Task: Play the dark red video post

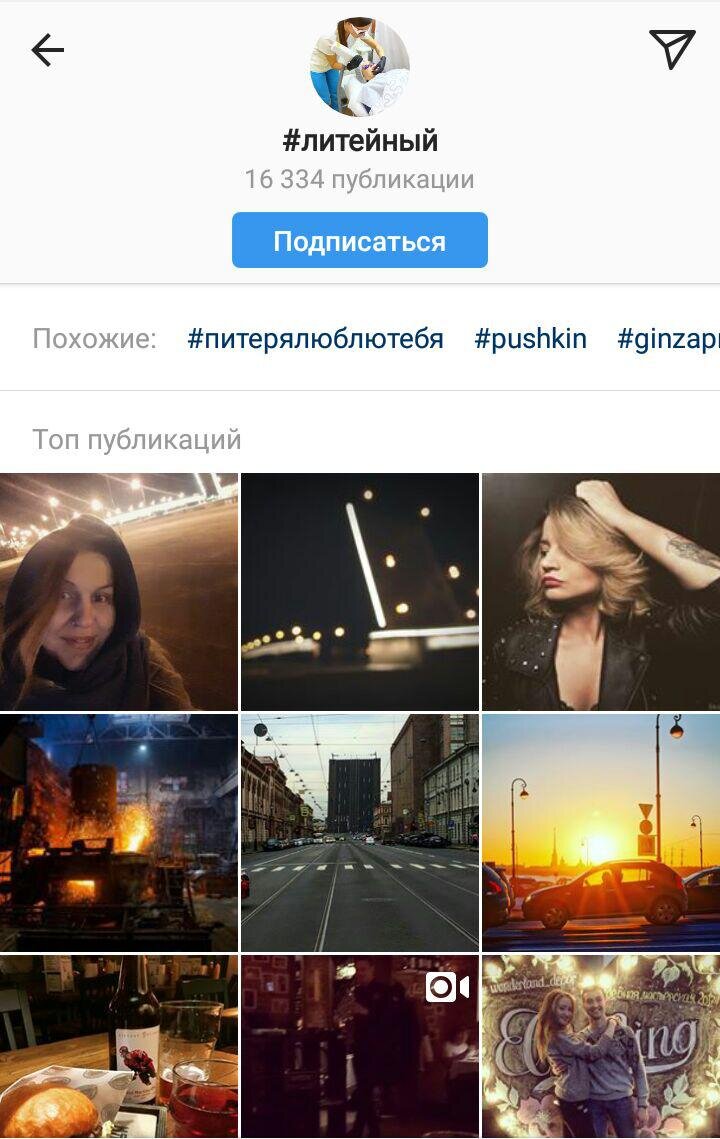Action: click(x=360, y=1046)
